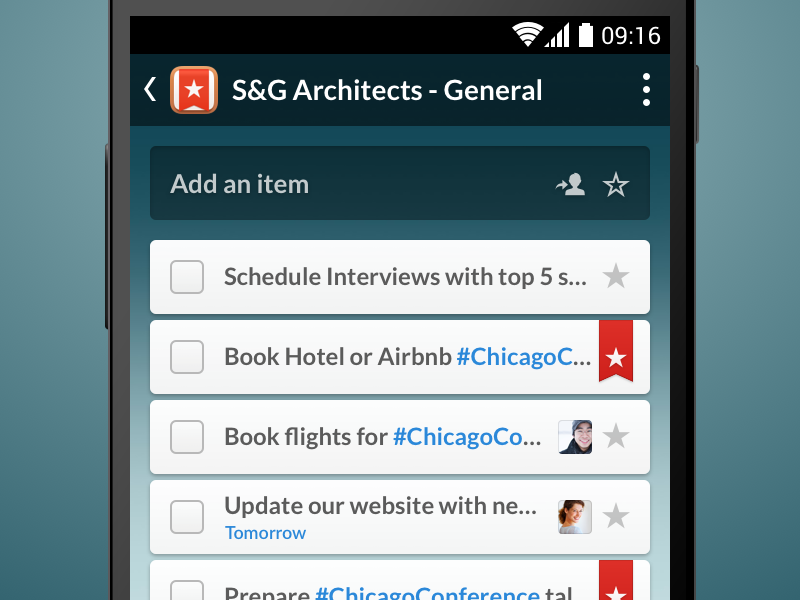Check off Schedule Interviews task

pos(187,277)
